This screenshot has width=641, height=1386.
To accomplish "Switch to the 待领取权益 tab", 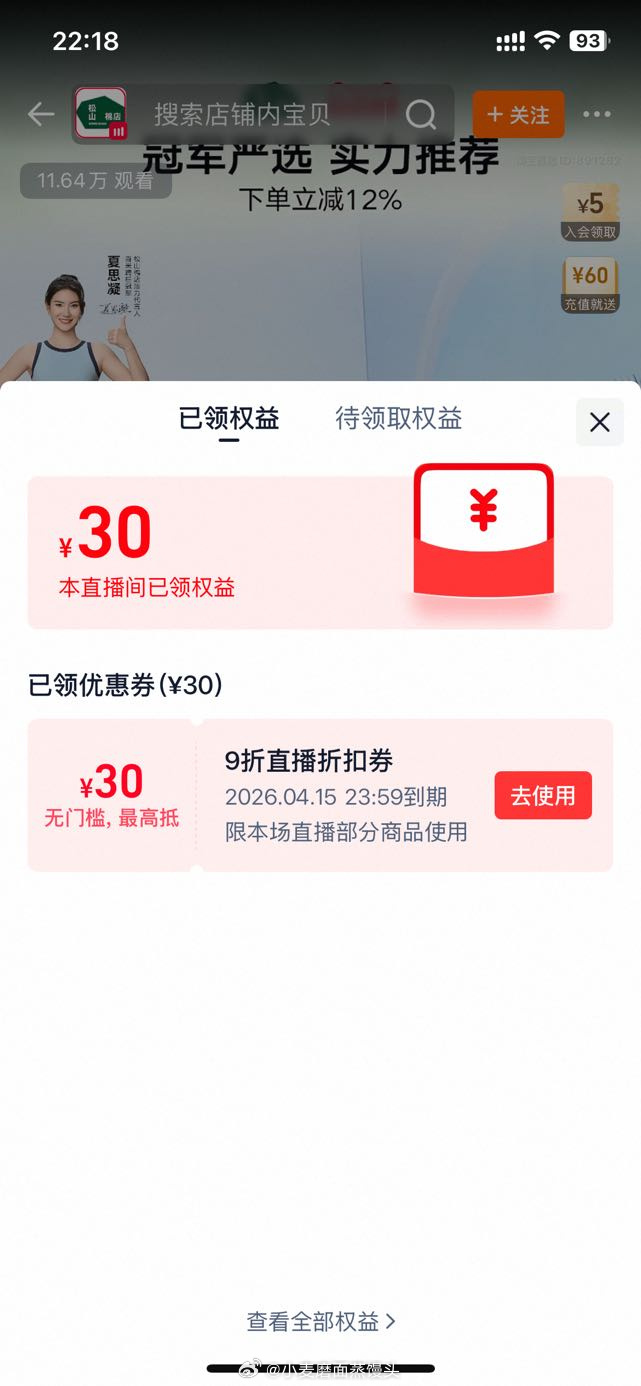I will coord(398,419).
